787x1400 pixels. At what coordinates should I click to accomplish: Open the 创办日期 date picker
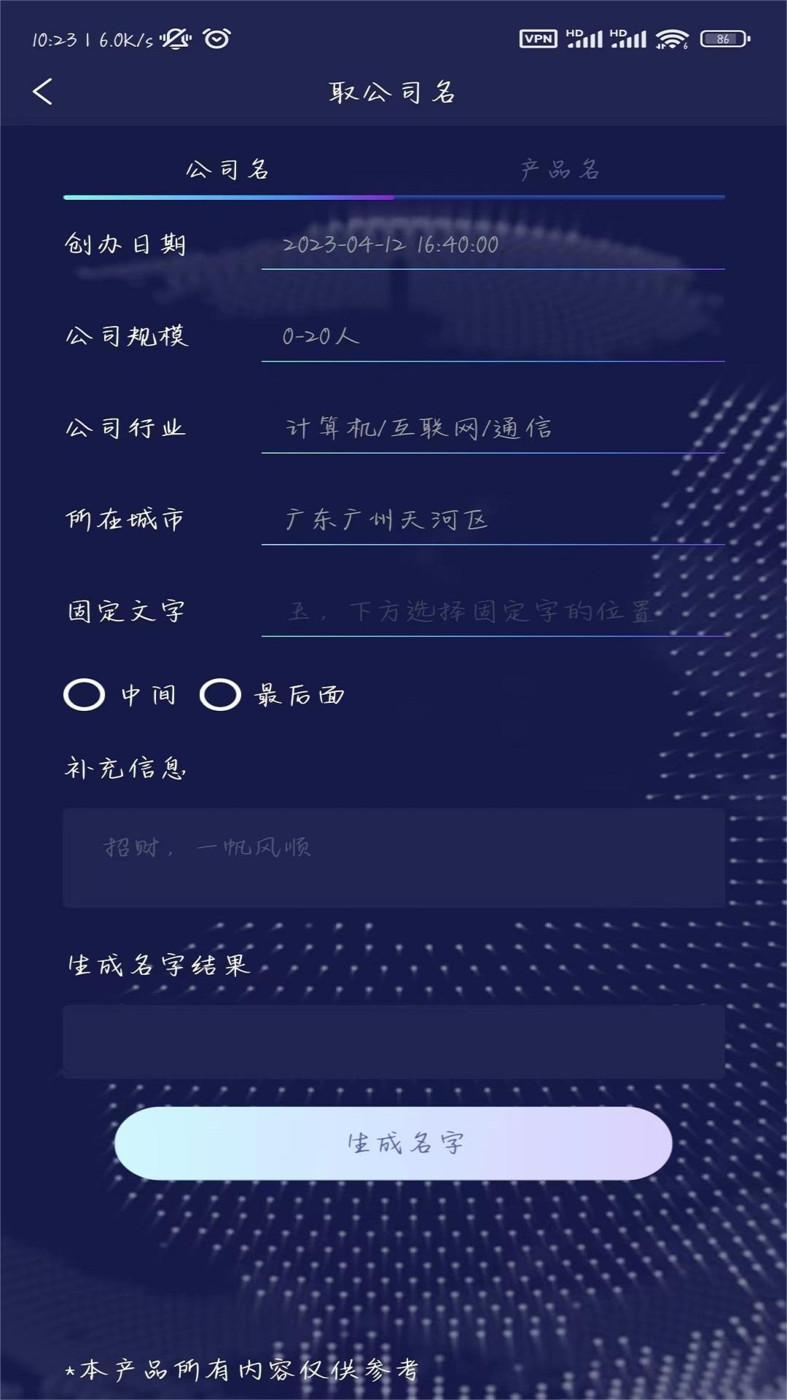click(x=492, y=245)
